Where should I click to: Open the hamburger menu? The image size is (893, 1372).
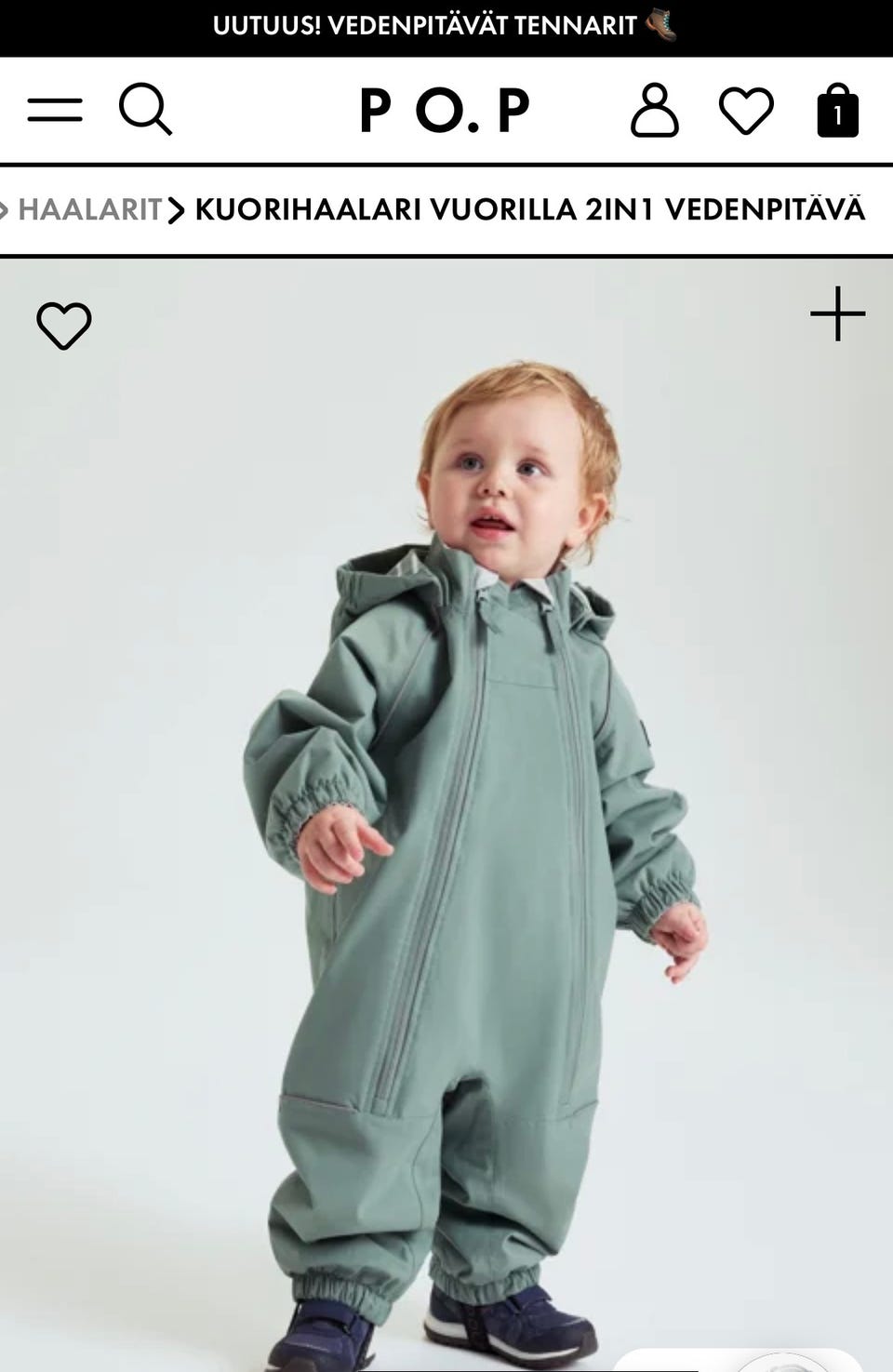(x=55, y=110)
